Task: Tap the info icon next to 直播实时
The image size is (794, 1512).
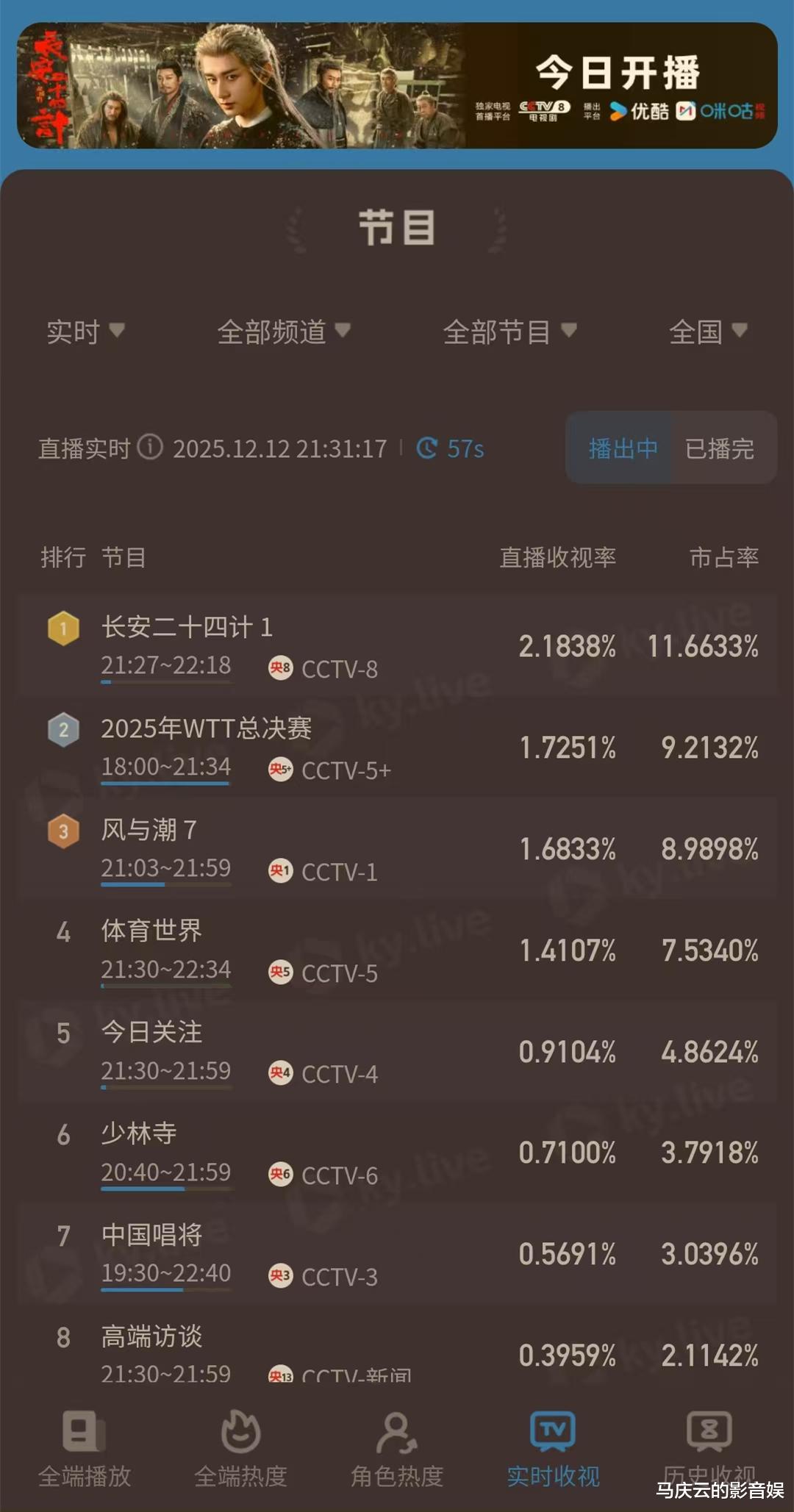Action: (149, 449)
